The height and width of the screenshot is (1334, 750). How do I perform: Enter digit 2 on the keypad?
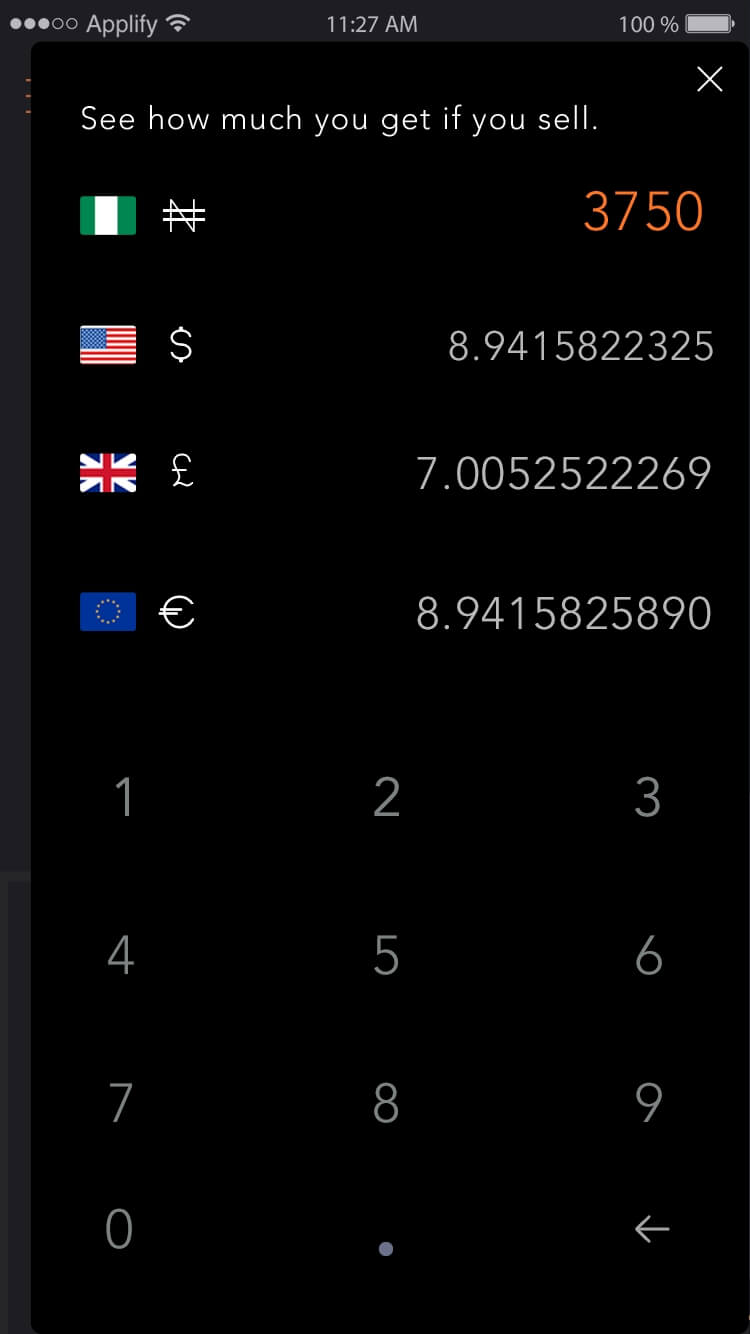tap(386, 797)
